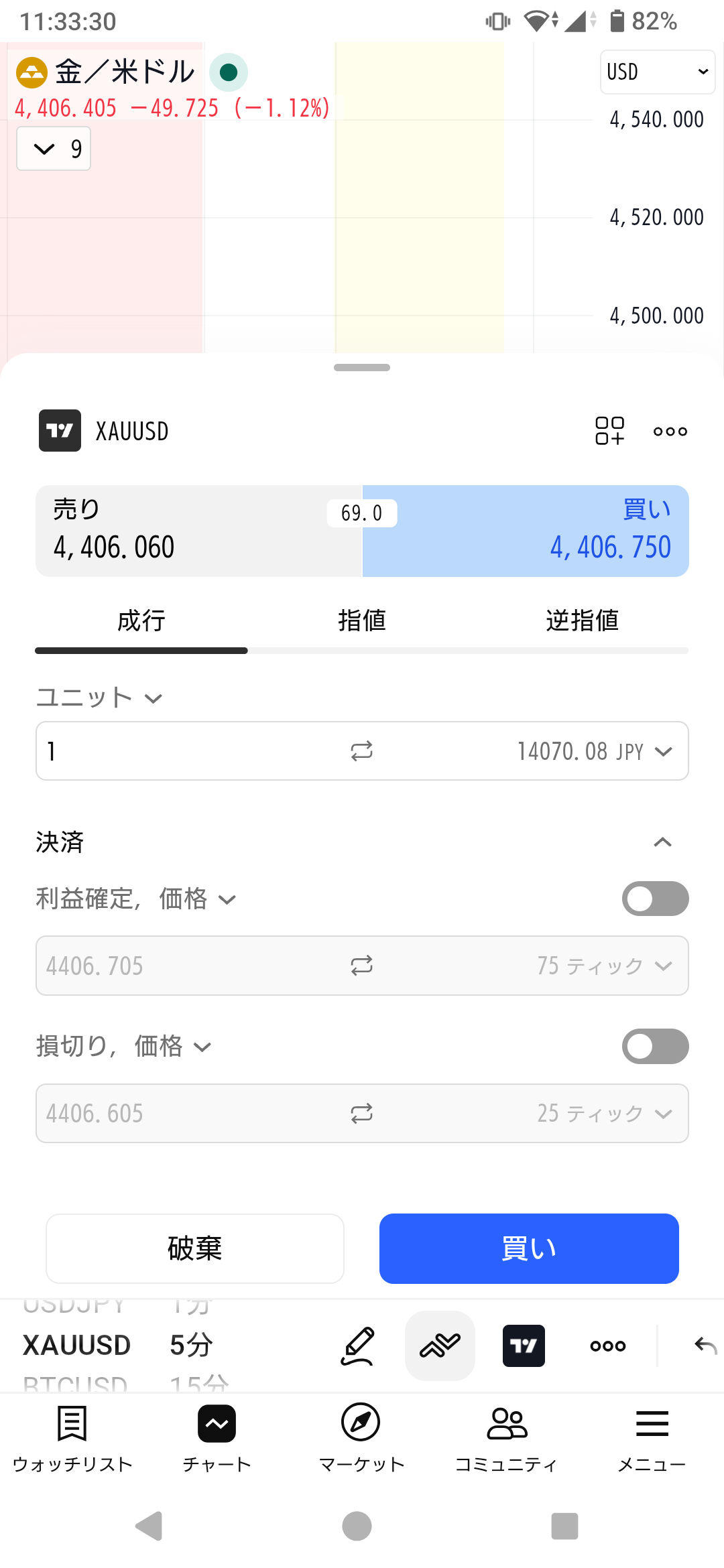Confirm with the blue 買い button
Screen dimensions: 724x1568
[x=529, y=1248]
